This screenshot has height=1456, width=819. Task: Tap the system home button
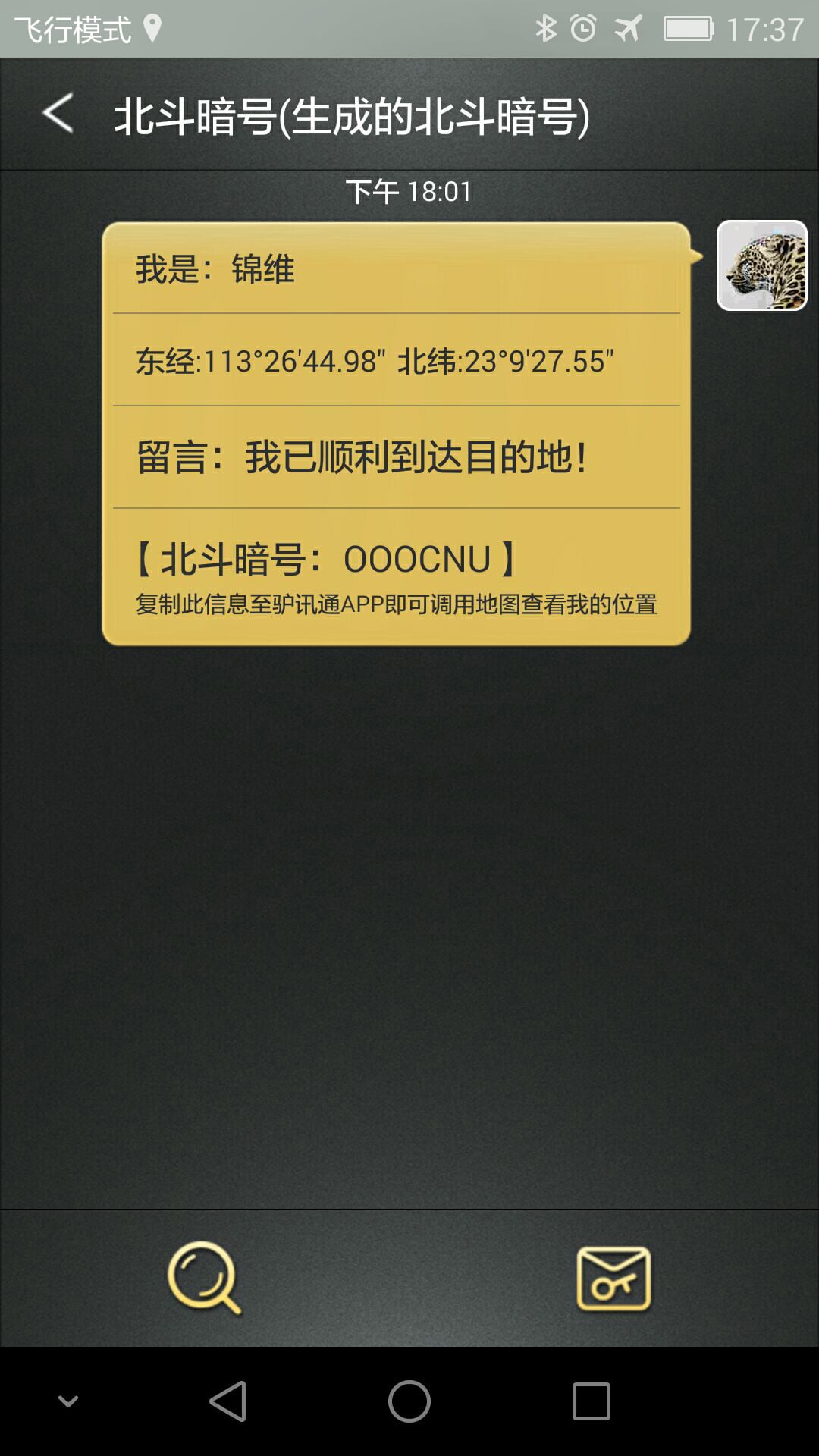tap(409, 1401)
